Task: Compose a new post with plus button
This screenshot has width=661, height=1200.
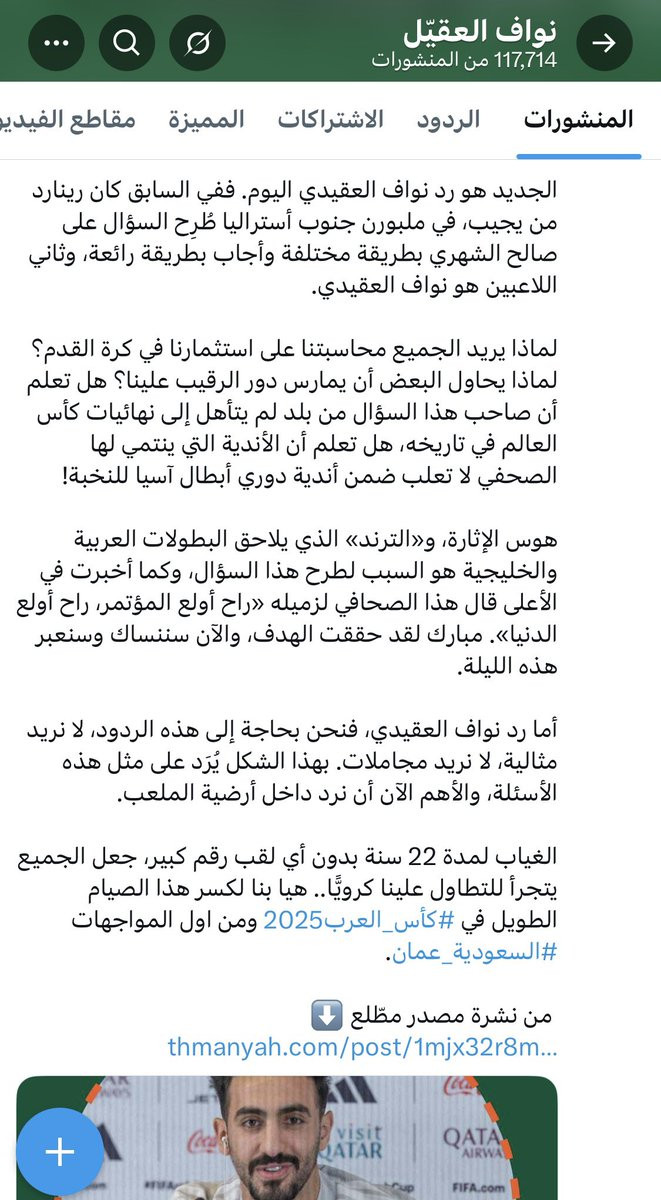Action: (60, 1152)
